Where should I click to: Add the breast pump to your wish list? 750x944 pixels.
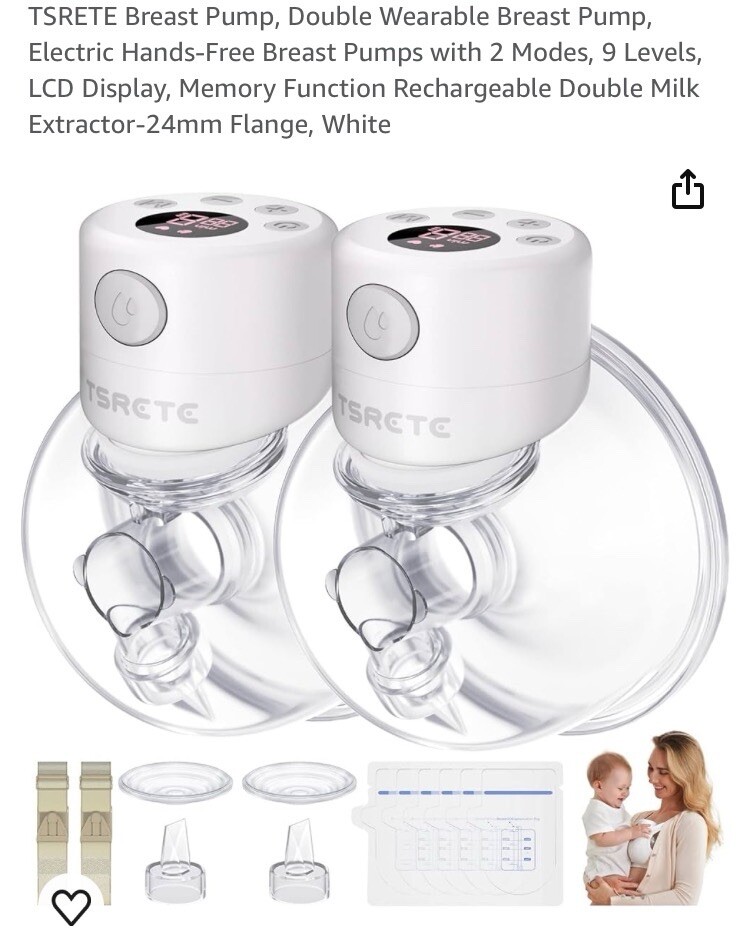coord(70,906)
